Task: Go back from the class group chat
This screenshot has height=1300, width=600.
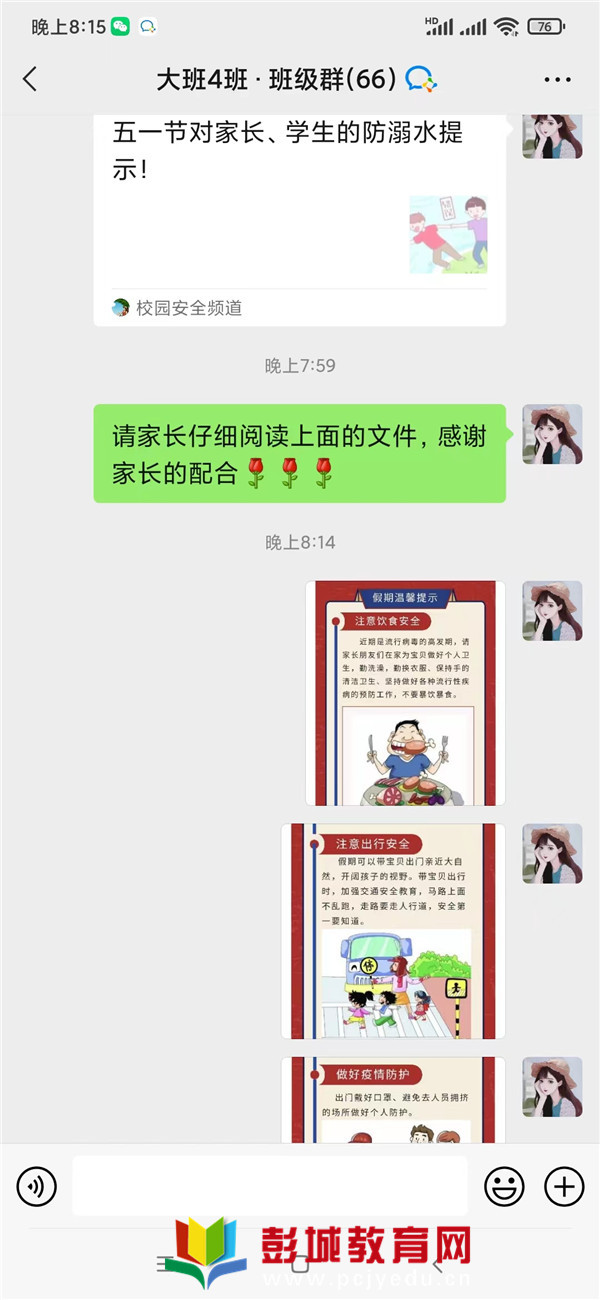Action: (x=30, y=79)
